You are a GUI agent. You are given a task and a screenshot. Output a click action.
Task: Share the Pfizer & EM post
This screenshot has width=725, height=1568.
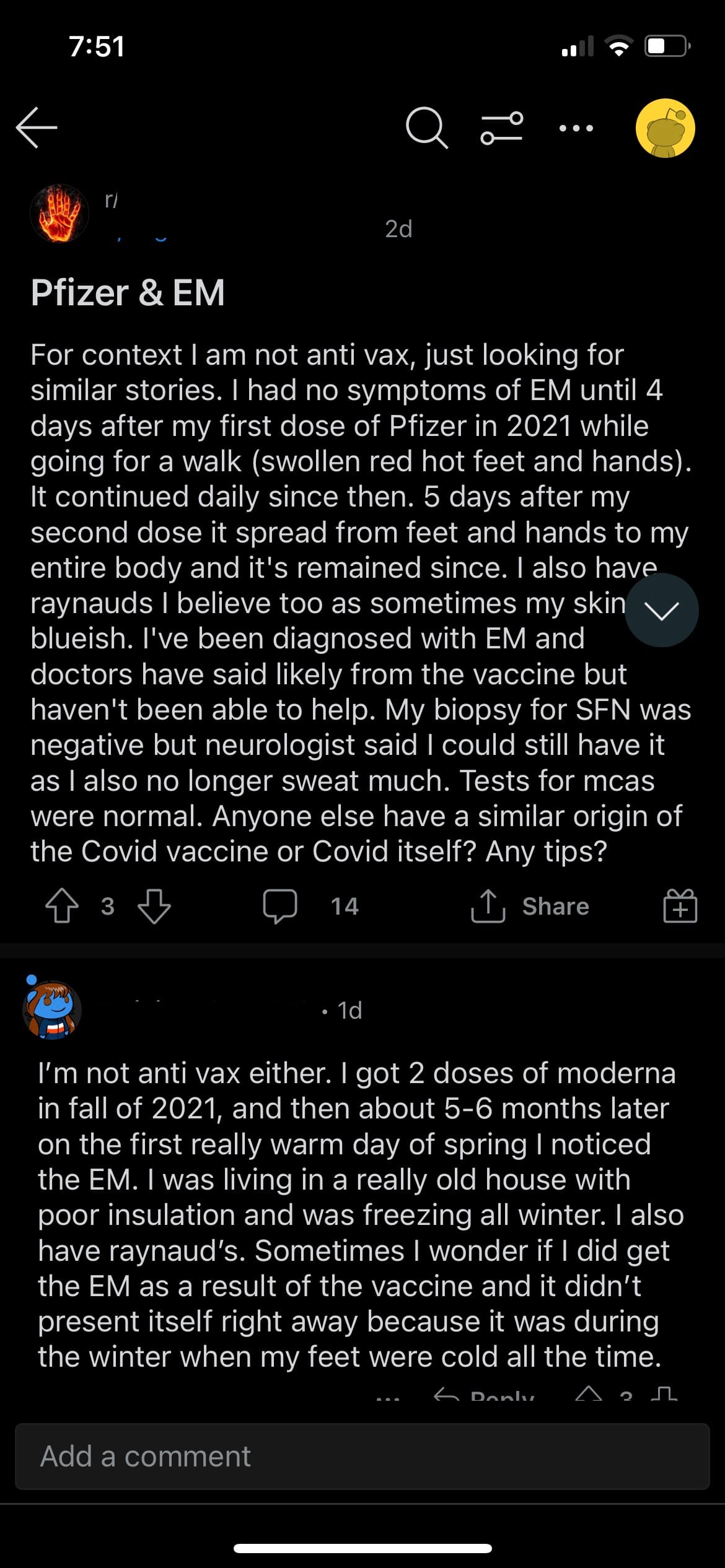pyautogui.click(x=530, y=906)
